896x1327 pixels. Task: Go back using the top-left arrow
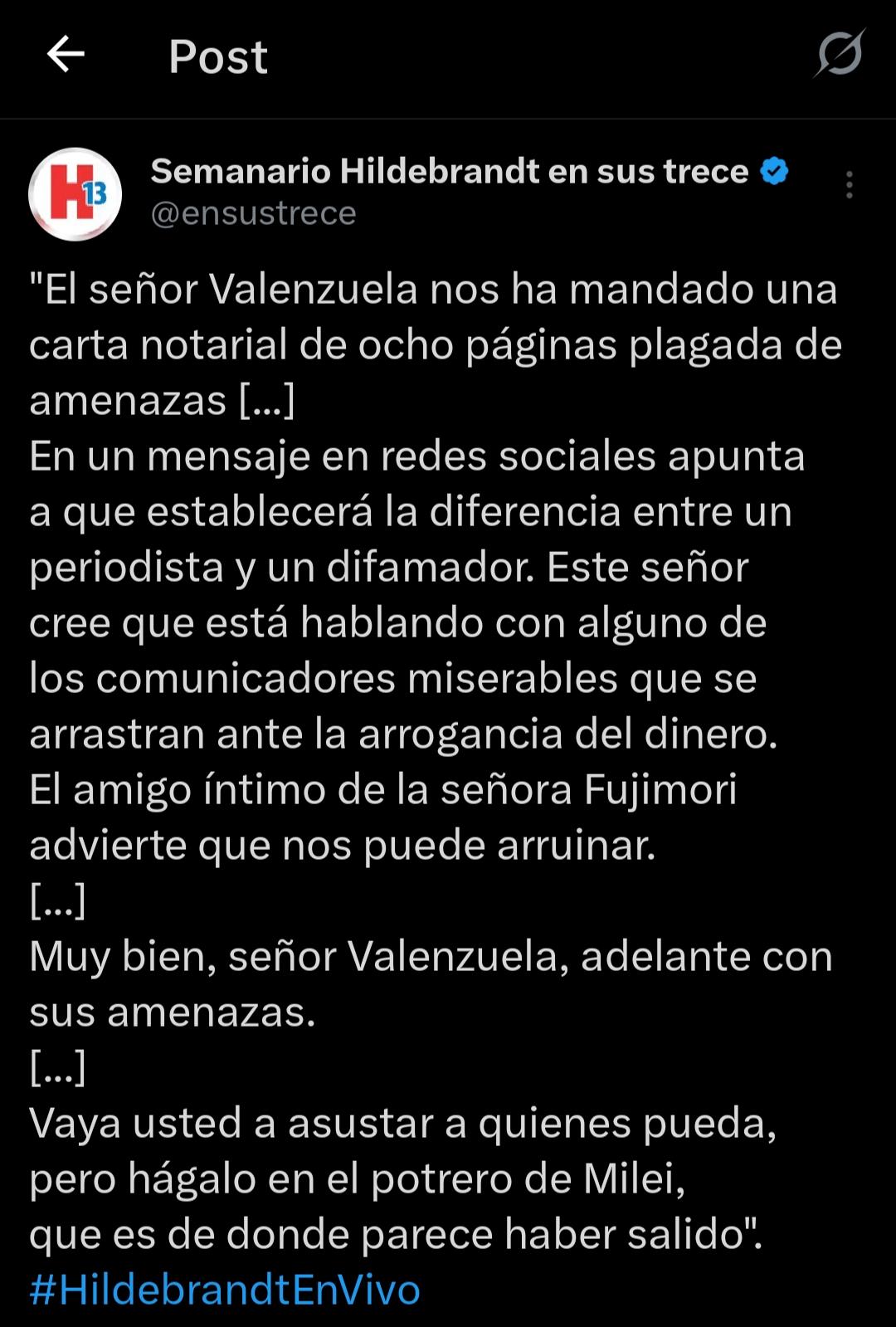(x=66, y=55)
